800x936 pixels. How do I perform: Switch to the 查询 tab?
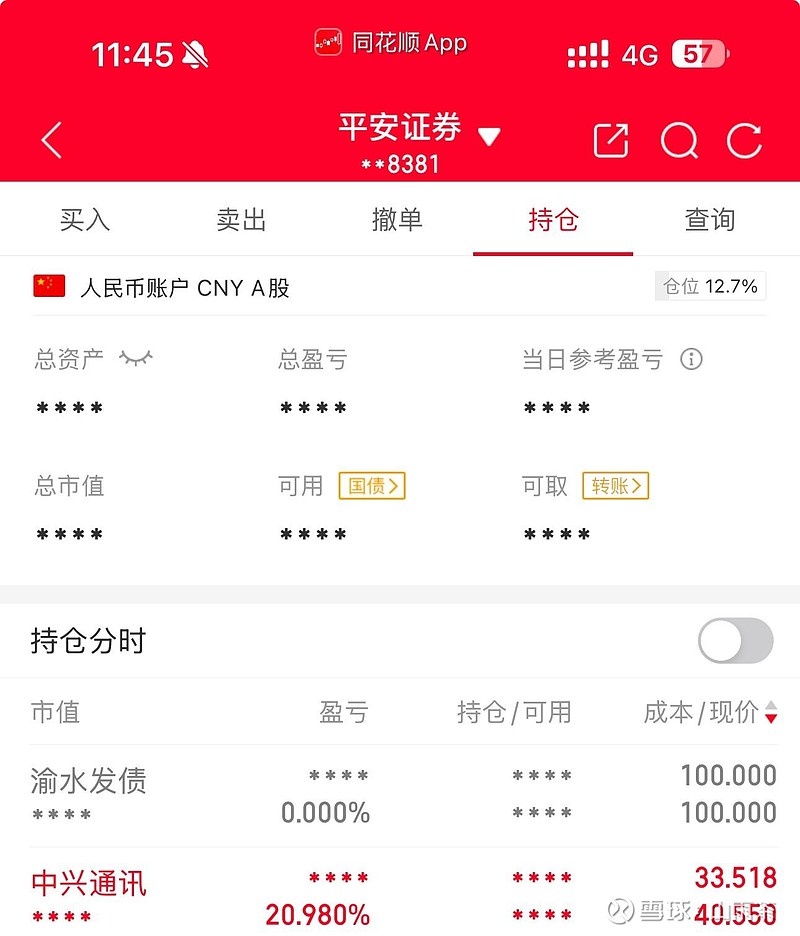pos(709,220)
